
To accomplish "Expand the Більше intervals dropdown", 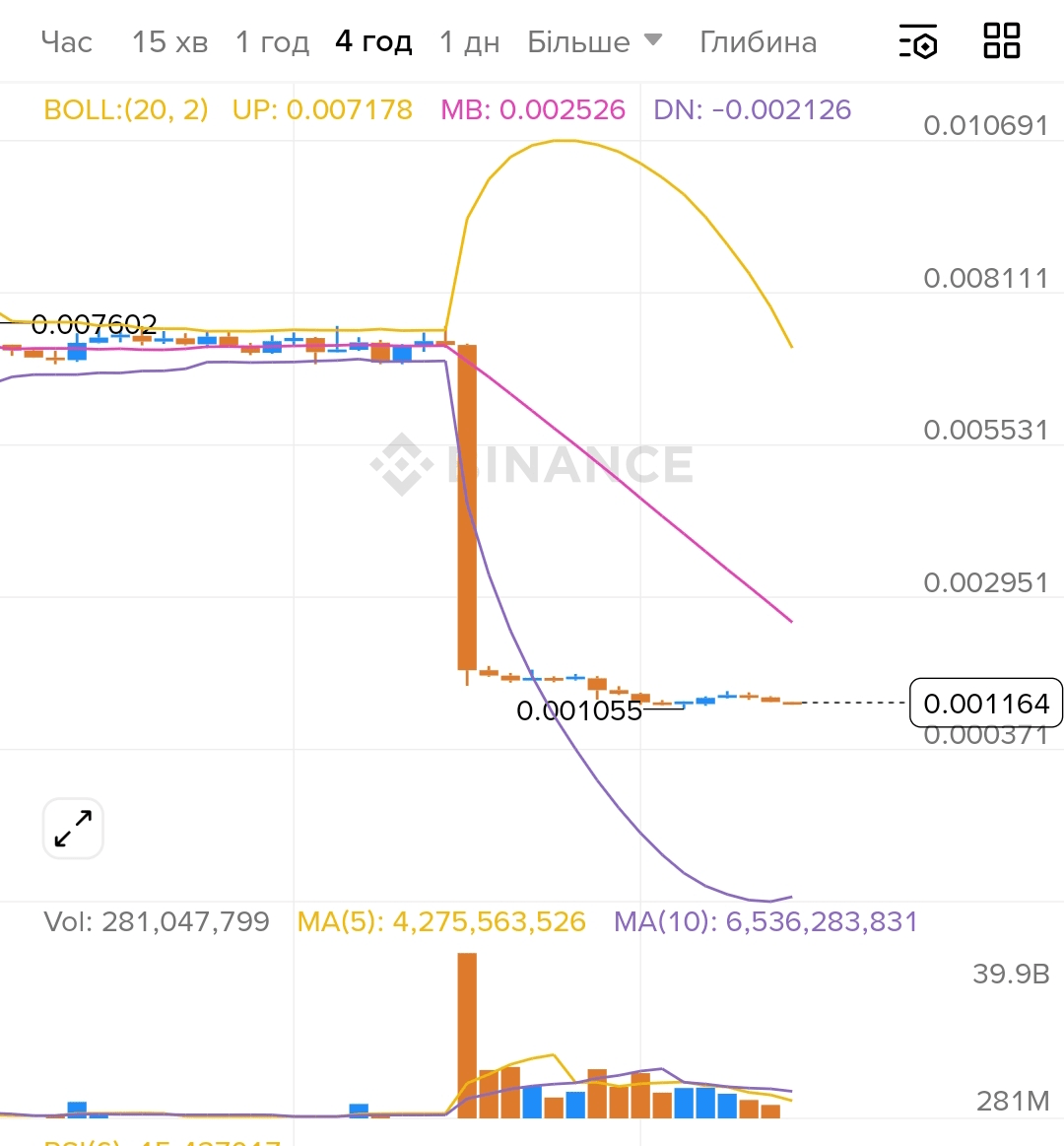I will tap(594, 42).
